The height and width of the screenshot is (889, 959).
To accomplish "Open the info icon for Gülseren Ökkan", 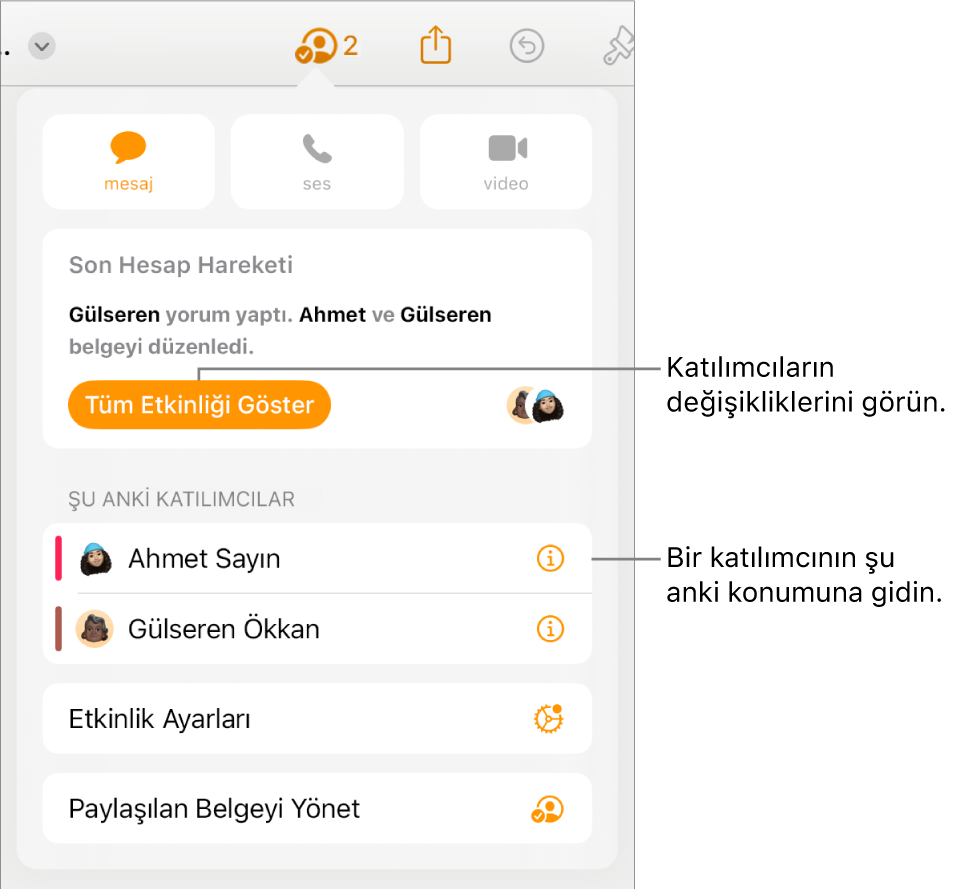I will coord(550,629).
